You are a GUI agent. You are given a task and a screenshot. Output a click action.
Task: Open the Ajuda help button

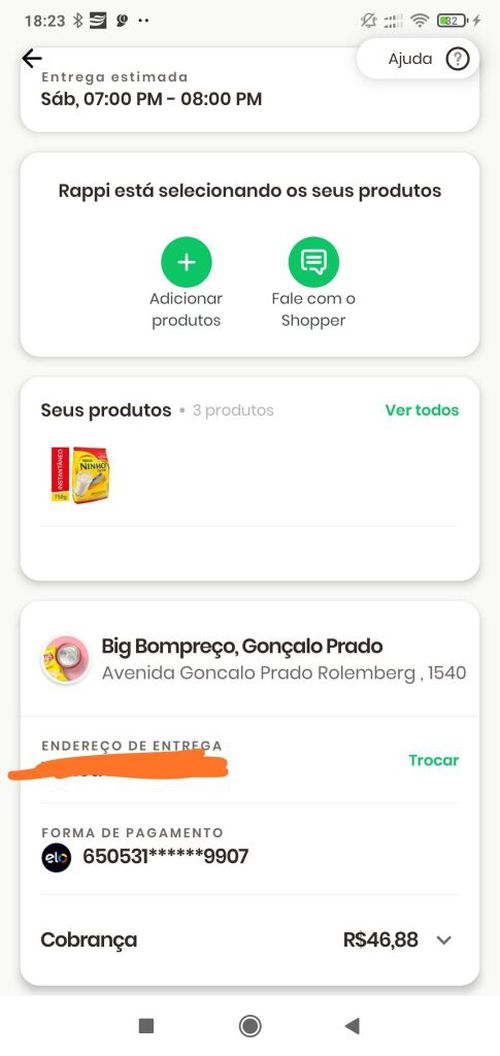click(x=418, y=59)
